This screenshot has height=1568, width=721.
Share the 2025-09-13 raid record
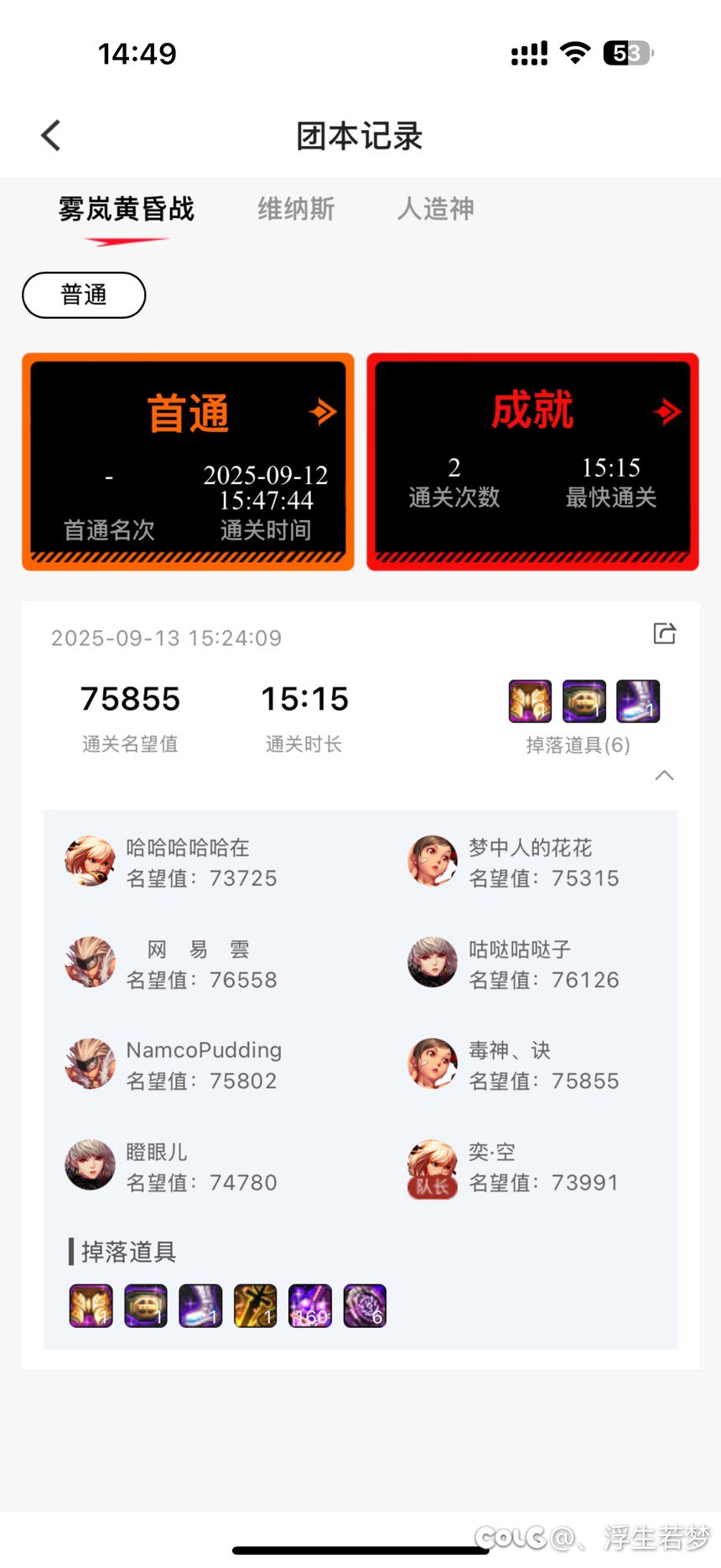coord(664,633)
